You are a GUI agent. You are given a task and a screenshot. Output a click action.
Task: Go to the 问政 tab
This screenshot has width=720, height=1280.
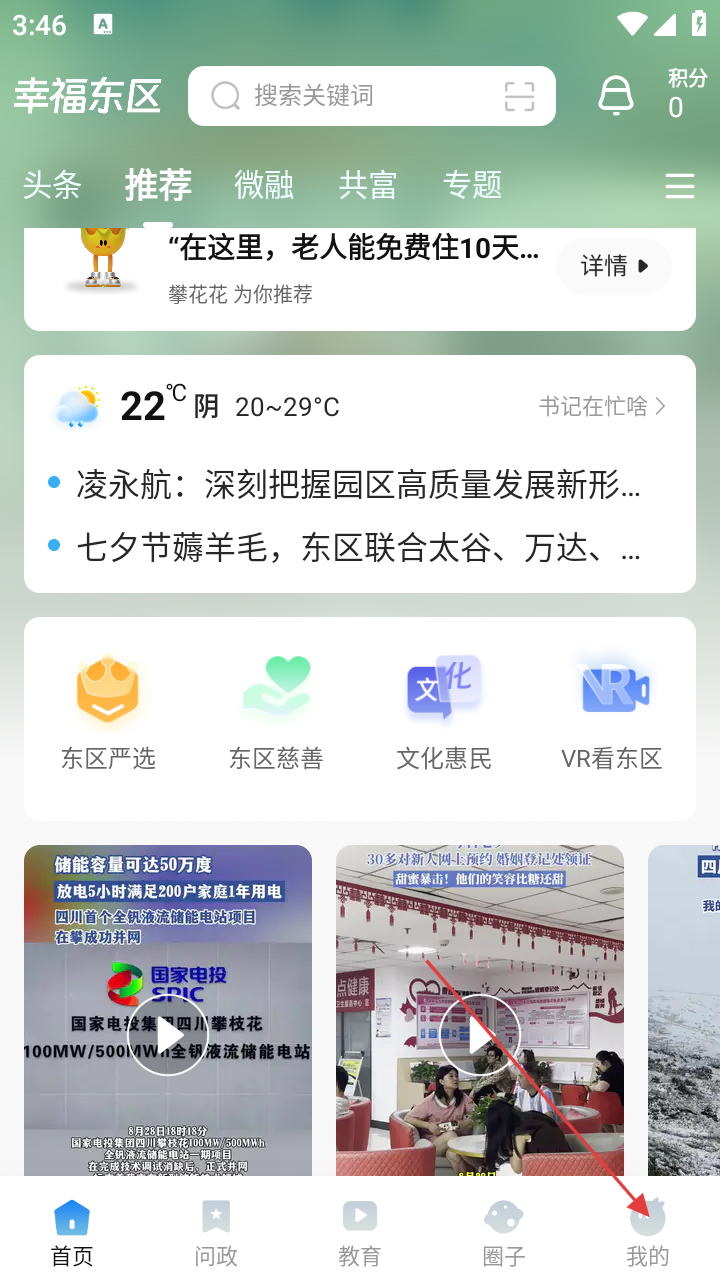[216, 1233]
